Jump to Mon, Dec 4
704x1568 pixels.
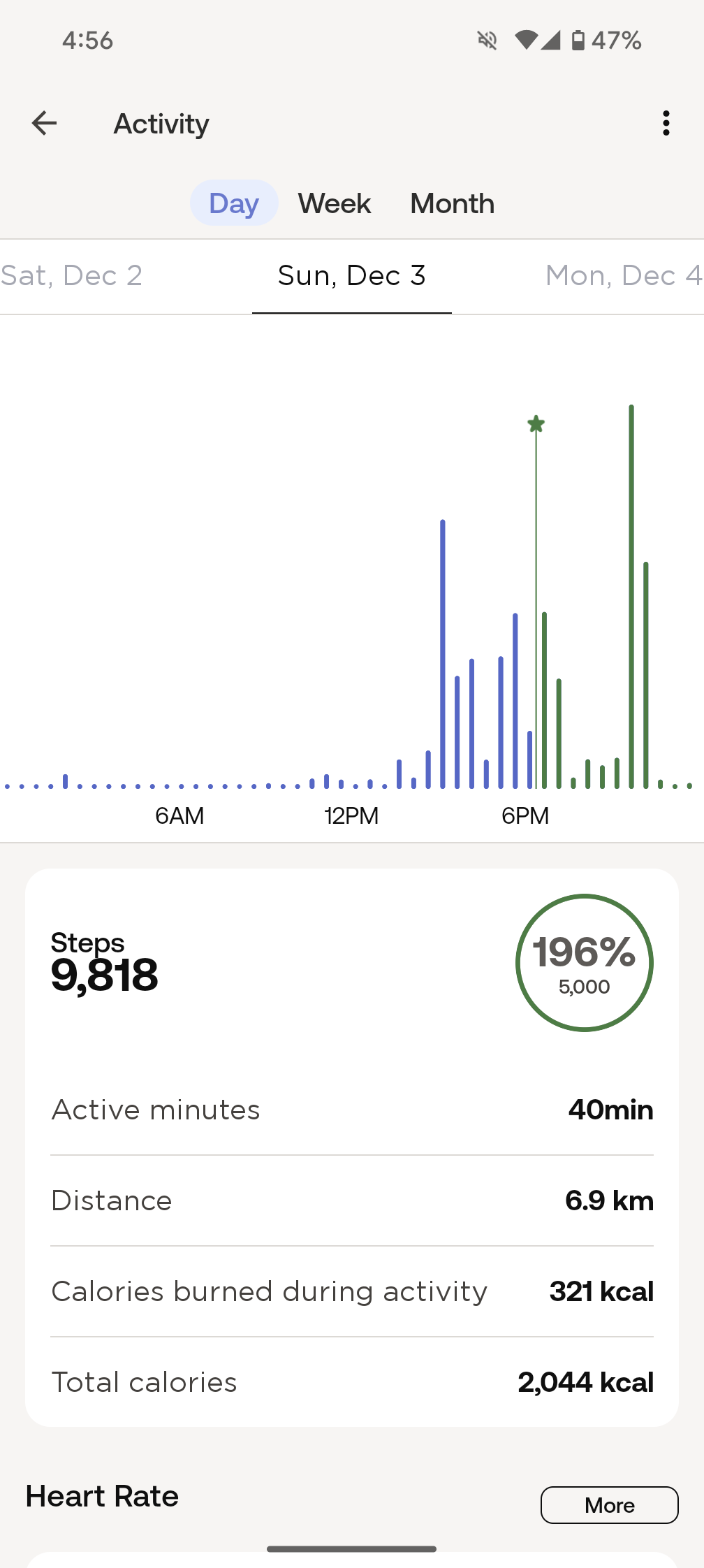pos(623,276)
